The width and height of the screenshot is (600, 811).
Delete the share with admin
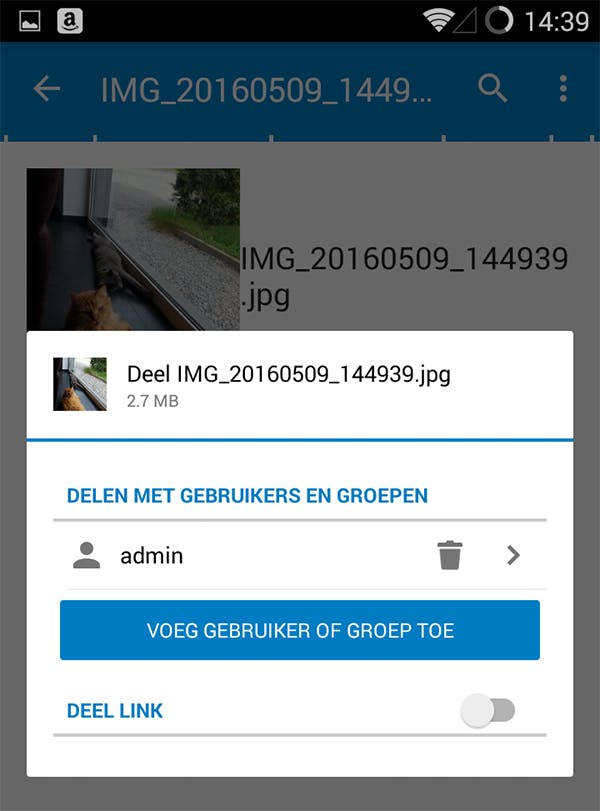(450, 555)
